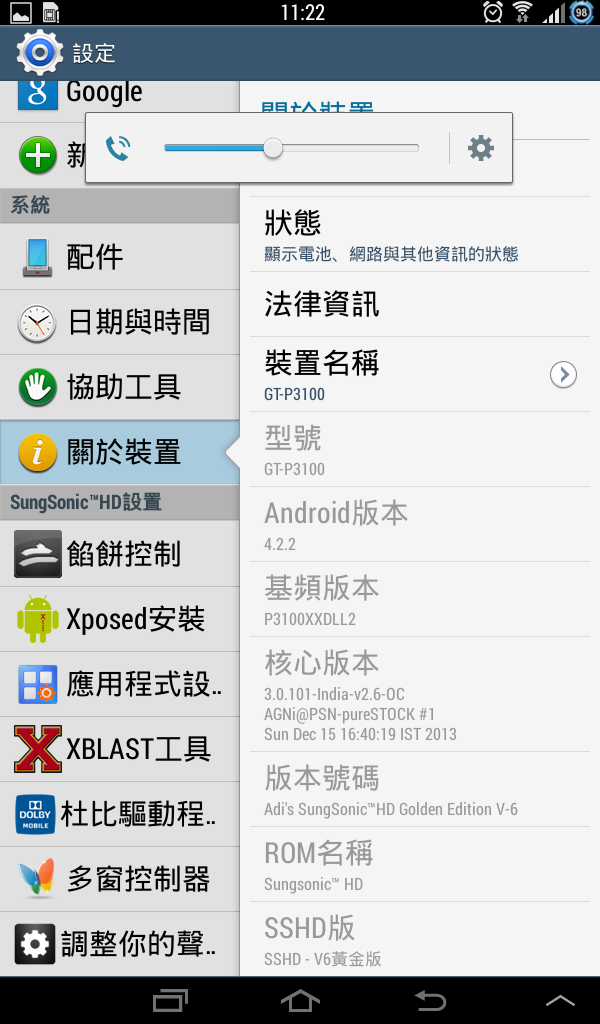Open 配件 settings
The image size is (600, 1024).
[x=120, y=257]
